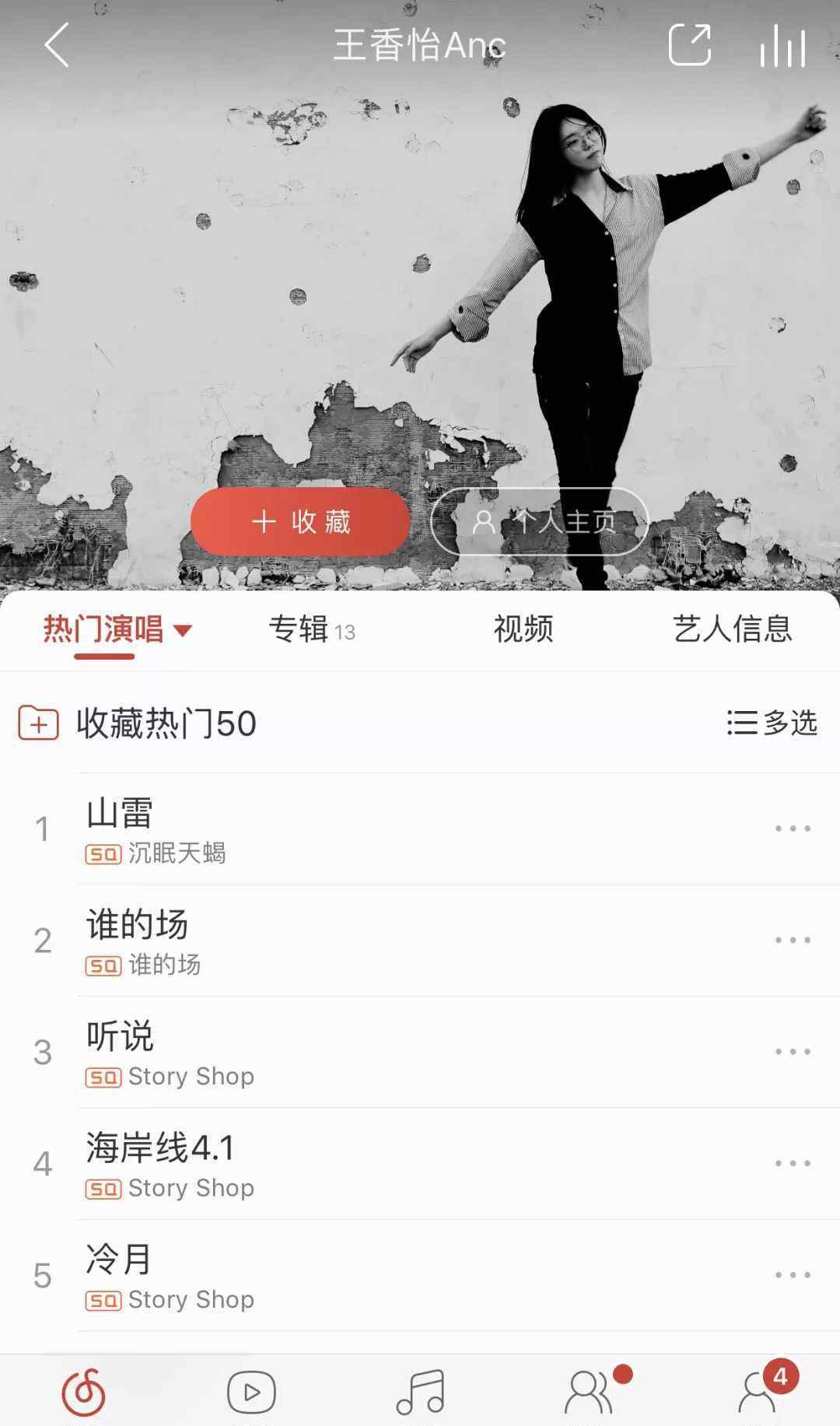Play the song 海岸线4.1
Screen dimensions: 840x1426
click(311, 1164)
